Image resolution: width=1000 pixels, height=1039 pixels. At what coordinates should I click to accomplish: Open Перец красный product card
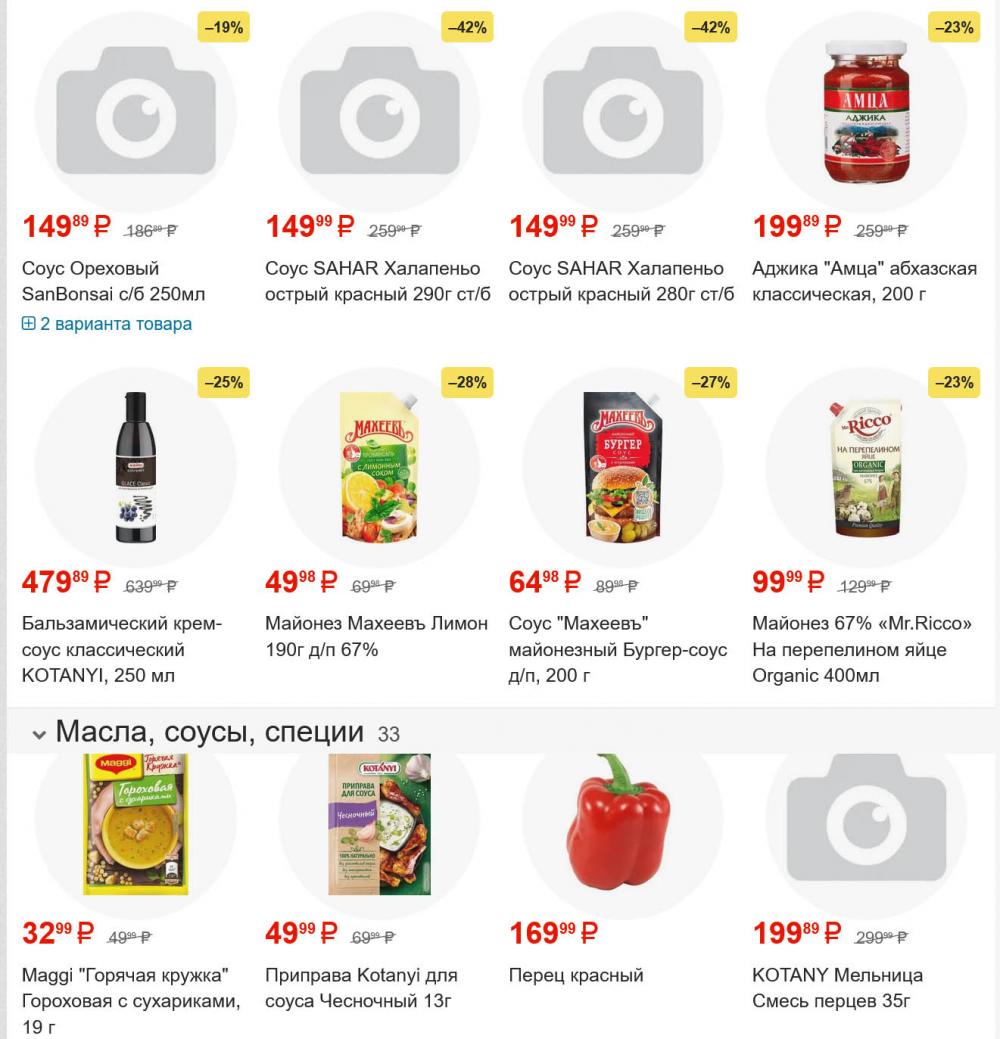click(x=575, y=975)
